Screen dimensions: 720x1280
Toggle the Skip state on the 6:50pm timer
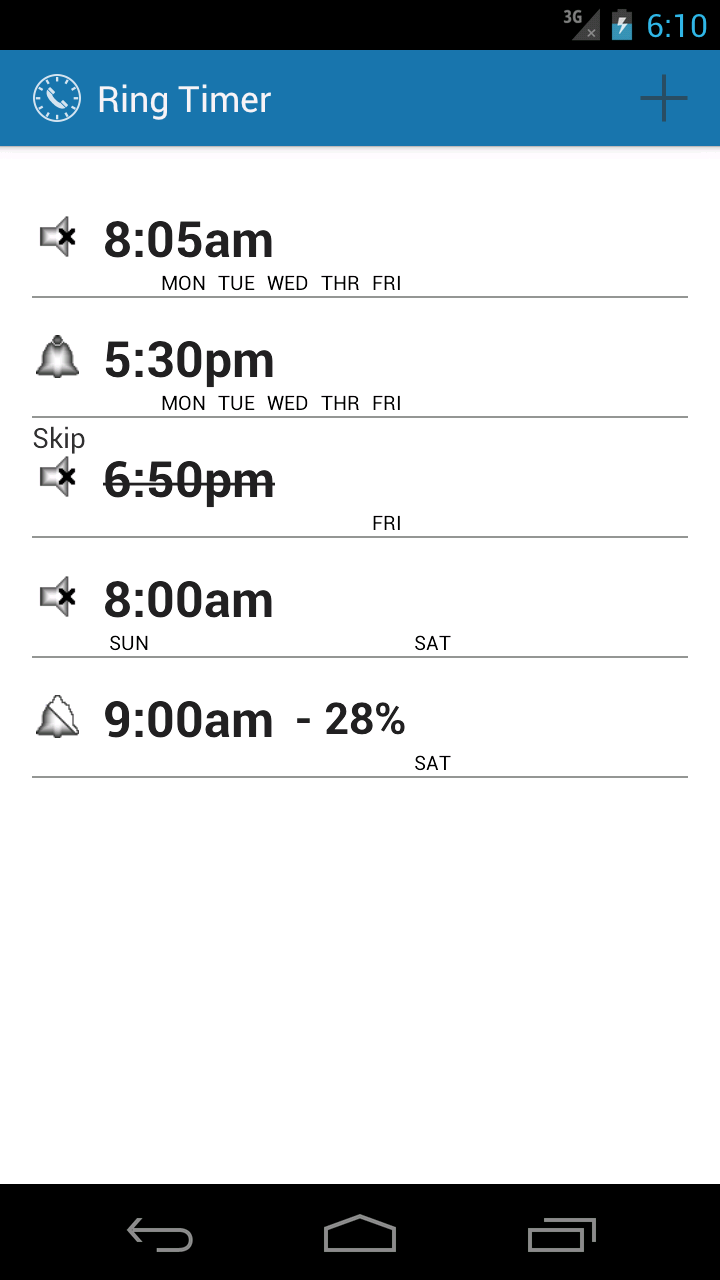[x=58, y=438]
